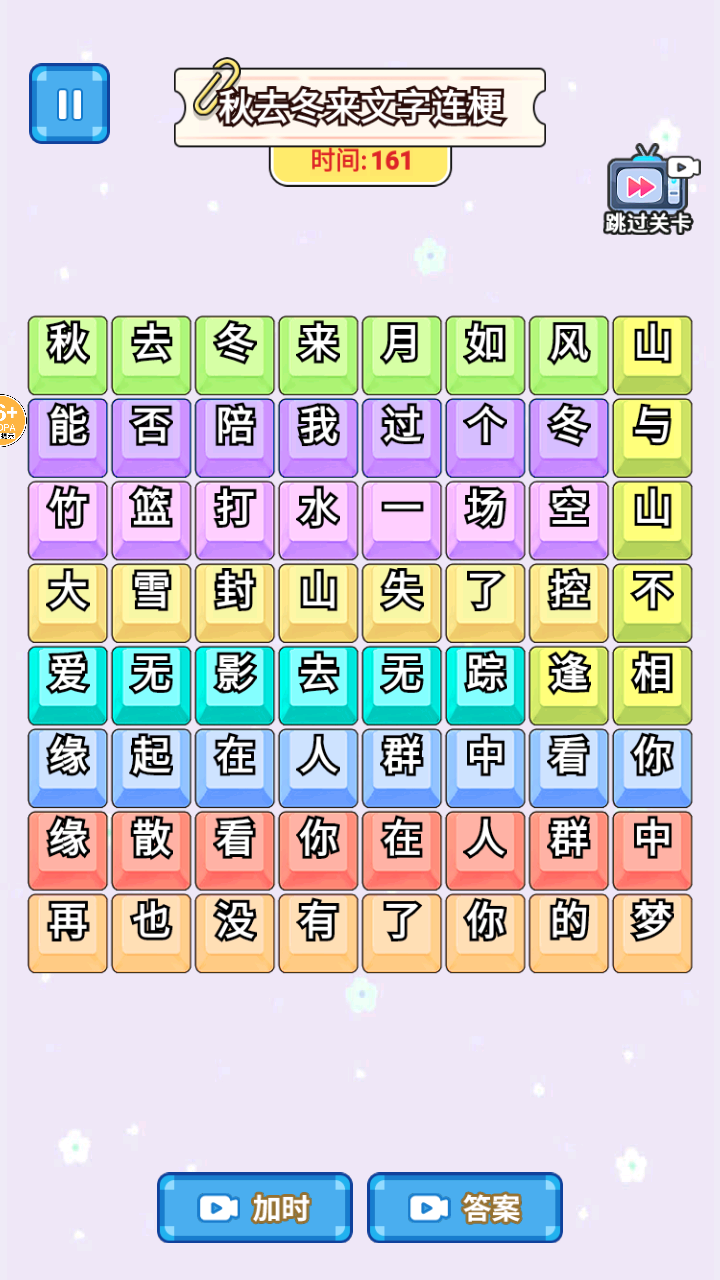Screen dimensions: 720x1280
Task: Tap the 影 tile
Action: [x=235, y=685]
